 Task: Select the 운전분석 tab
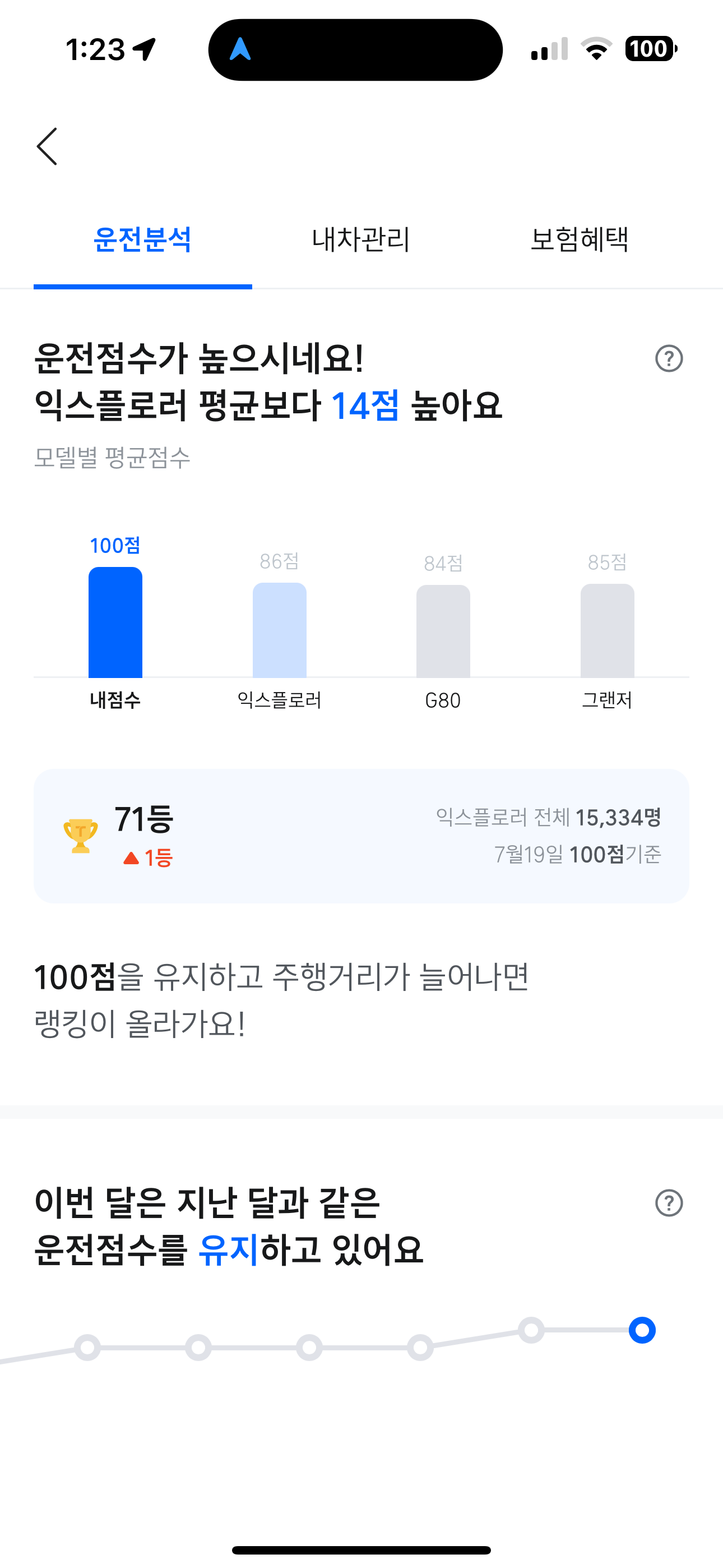(142, 239)
